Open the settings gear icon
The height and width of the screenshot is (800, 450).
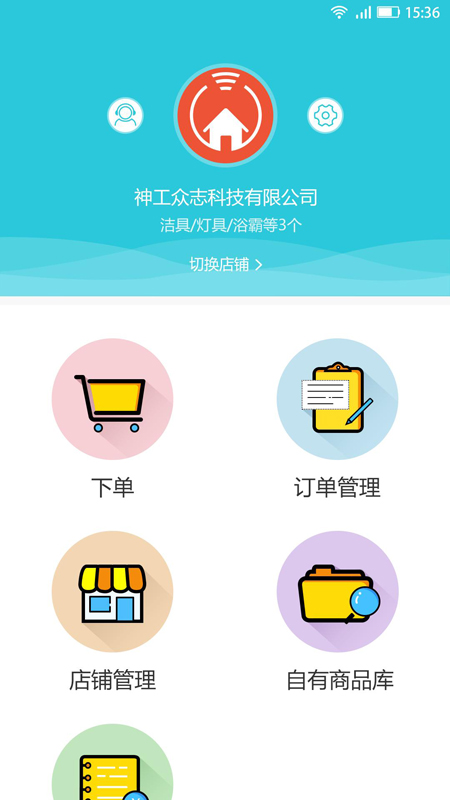325,115
